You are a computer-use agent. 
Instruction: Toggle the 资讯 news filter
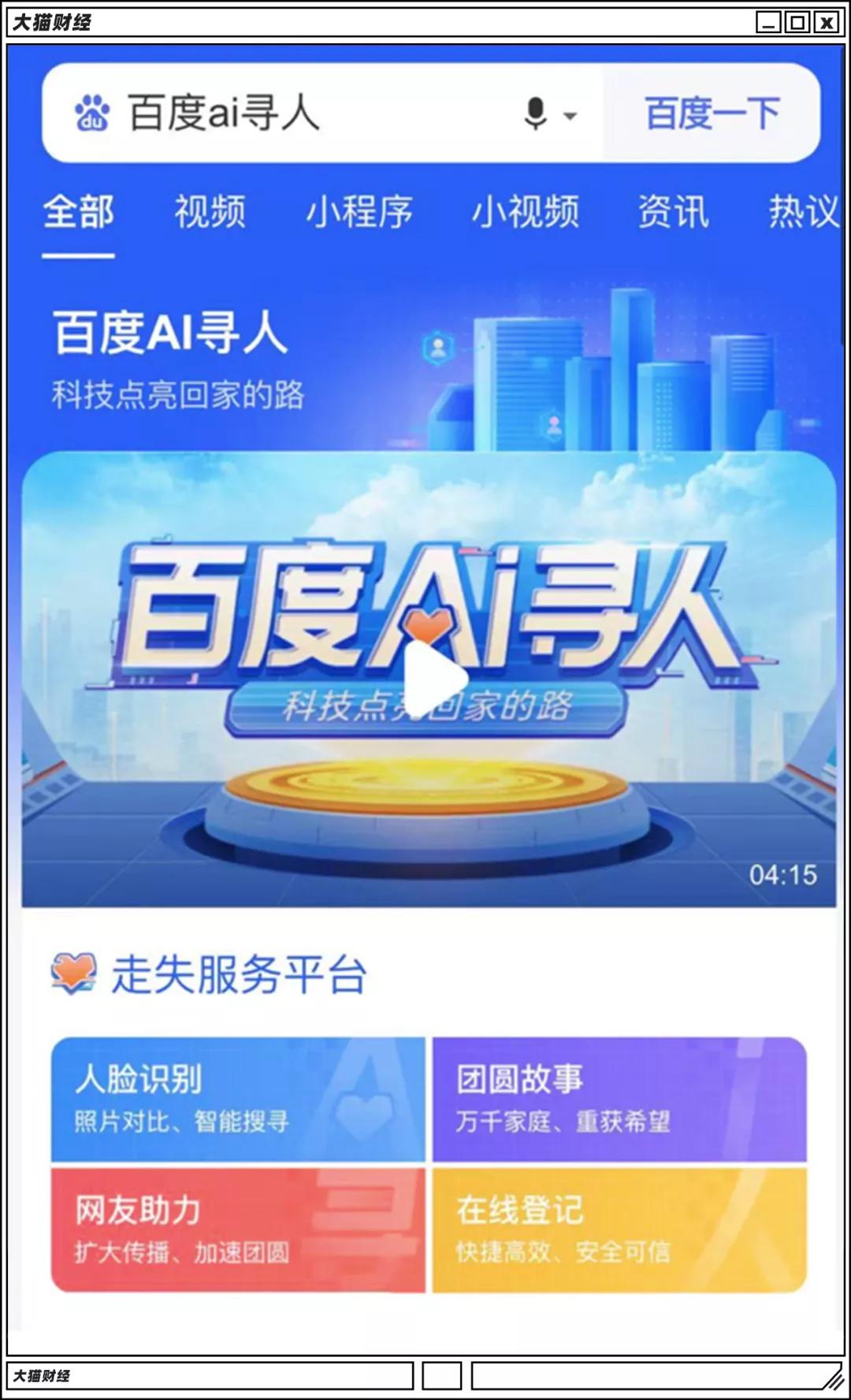click(x=674, y=211)
